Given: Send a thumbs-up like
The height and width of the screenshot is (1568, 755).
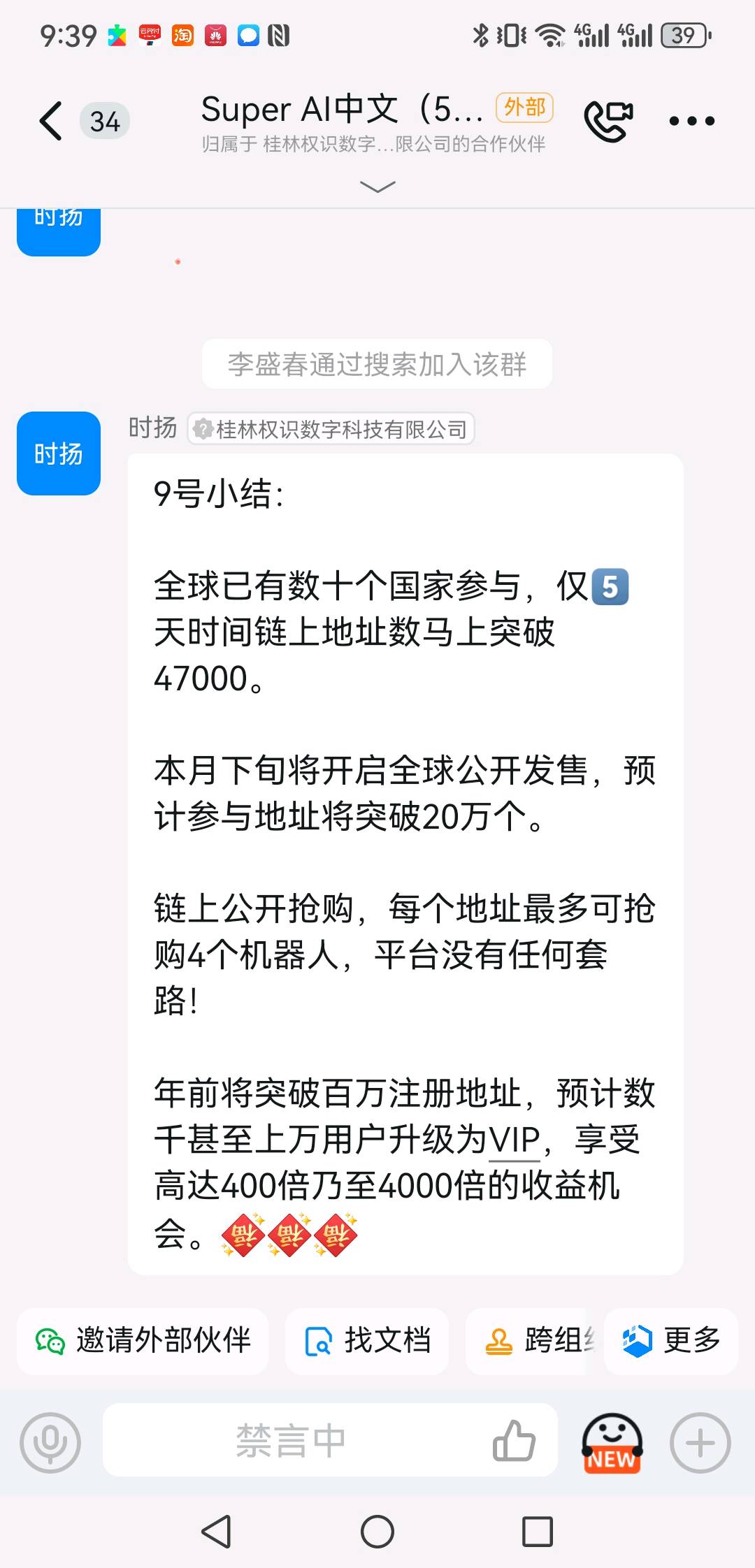Looking at the screenshot, I should click(x=514, y=1441).
